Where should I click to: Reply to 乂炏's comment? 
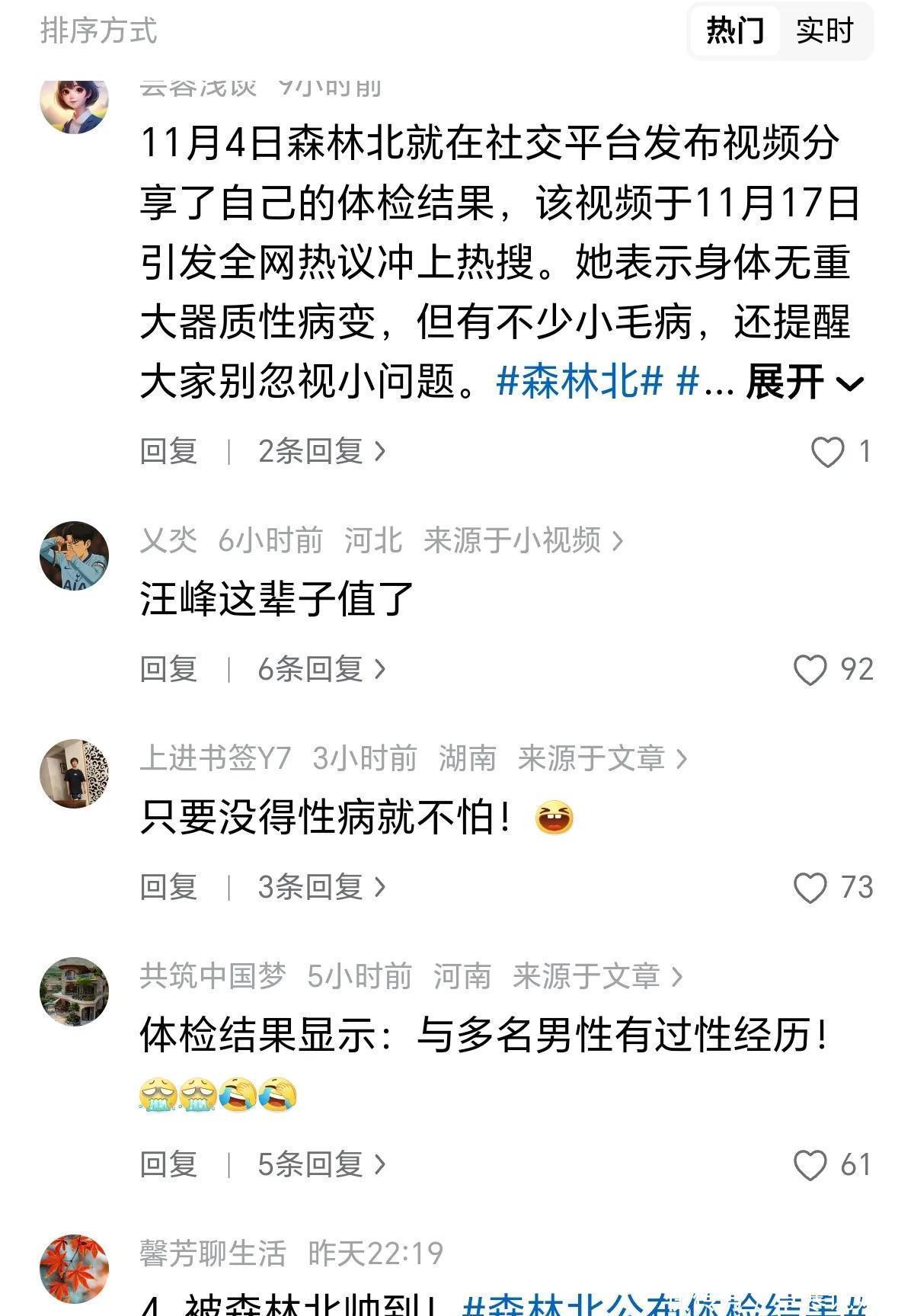(x=168, y=670)
